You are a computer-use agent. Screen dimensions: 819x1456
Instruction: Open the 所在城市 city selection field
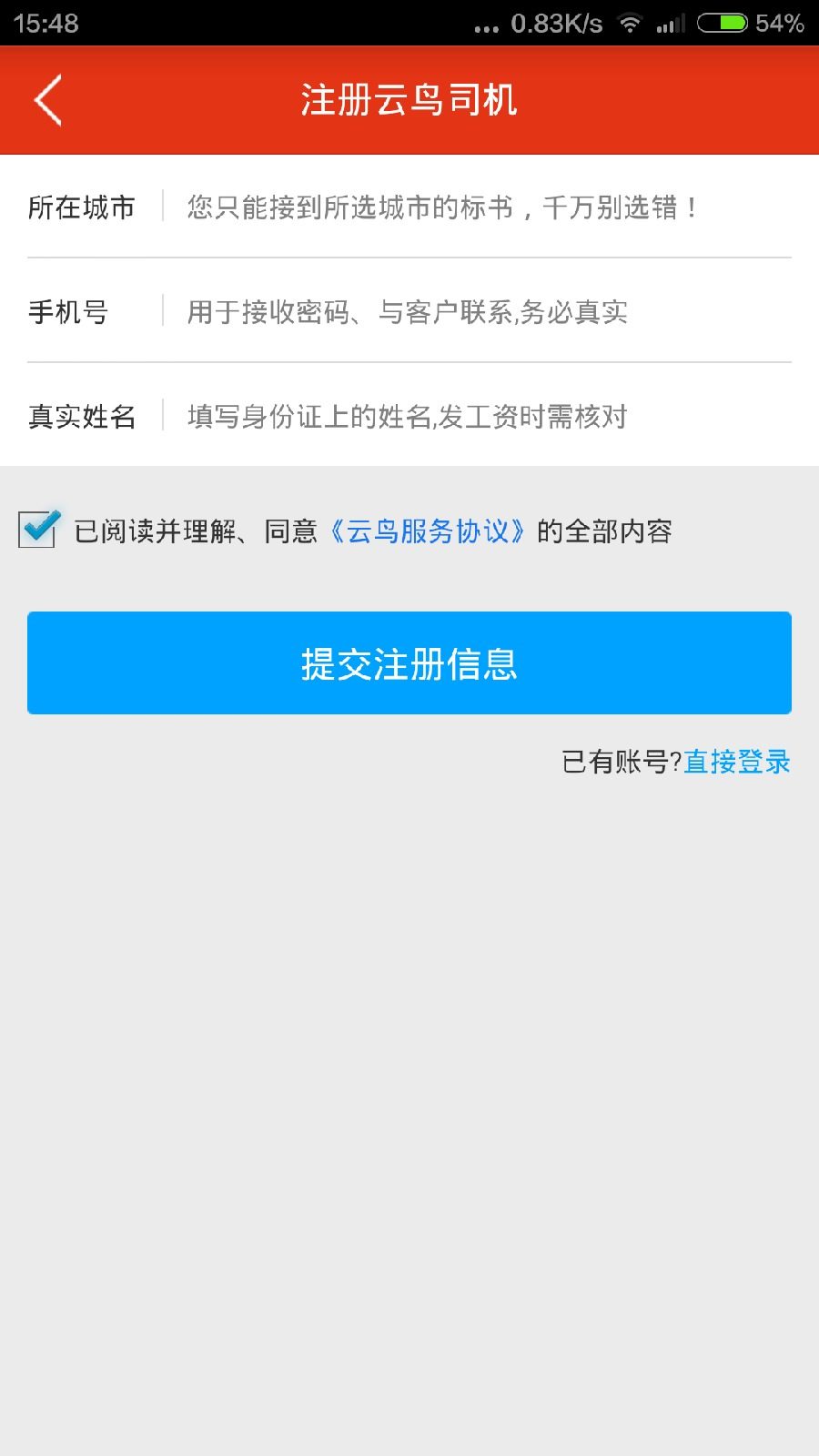tap(409, 207)
